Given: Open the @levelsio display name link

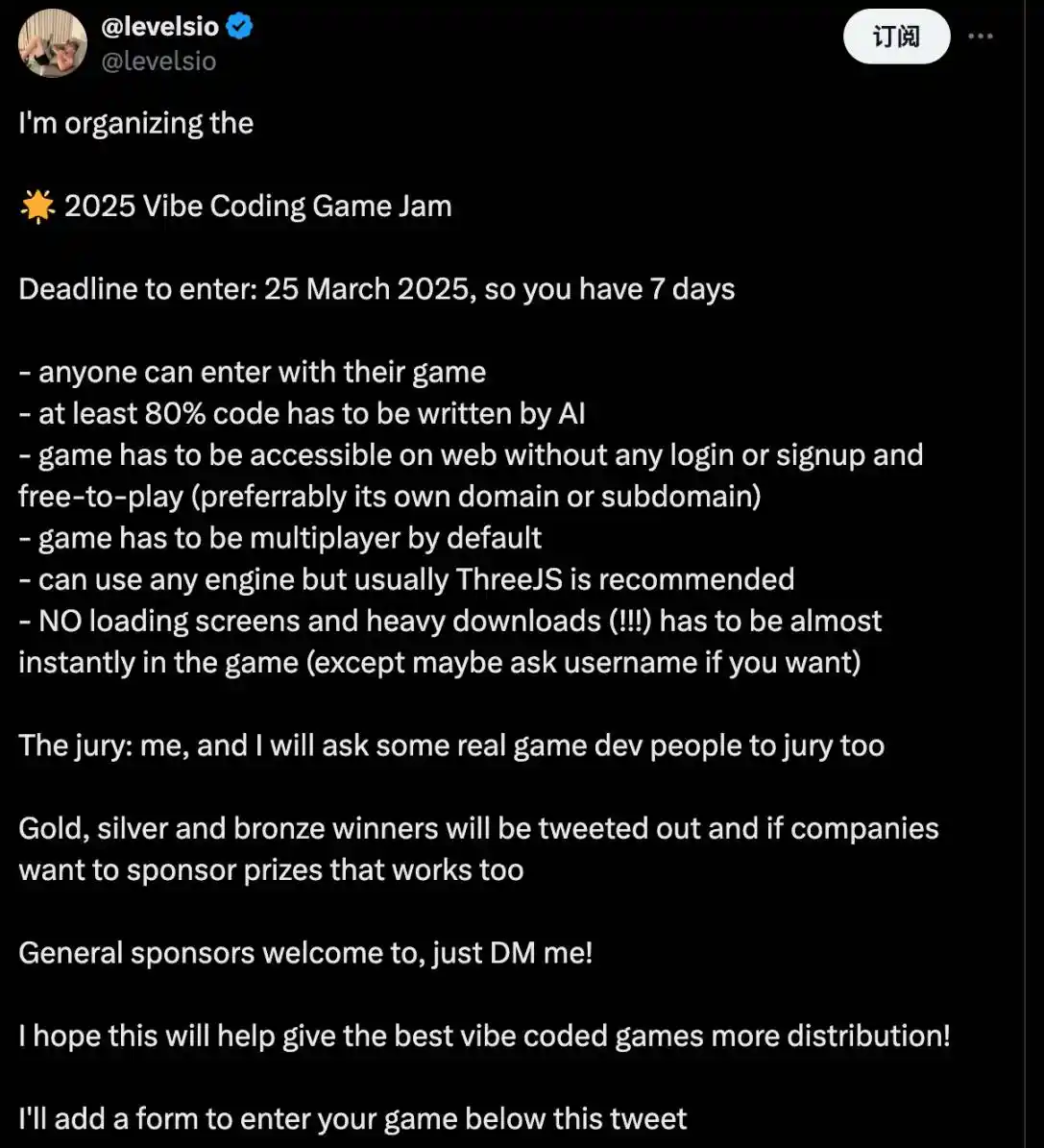Looking at the screenshot, I should click(159, 27).
